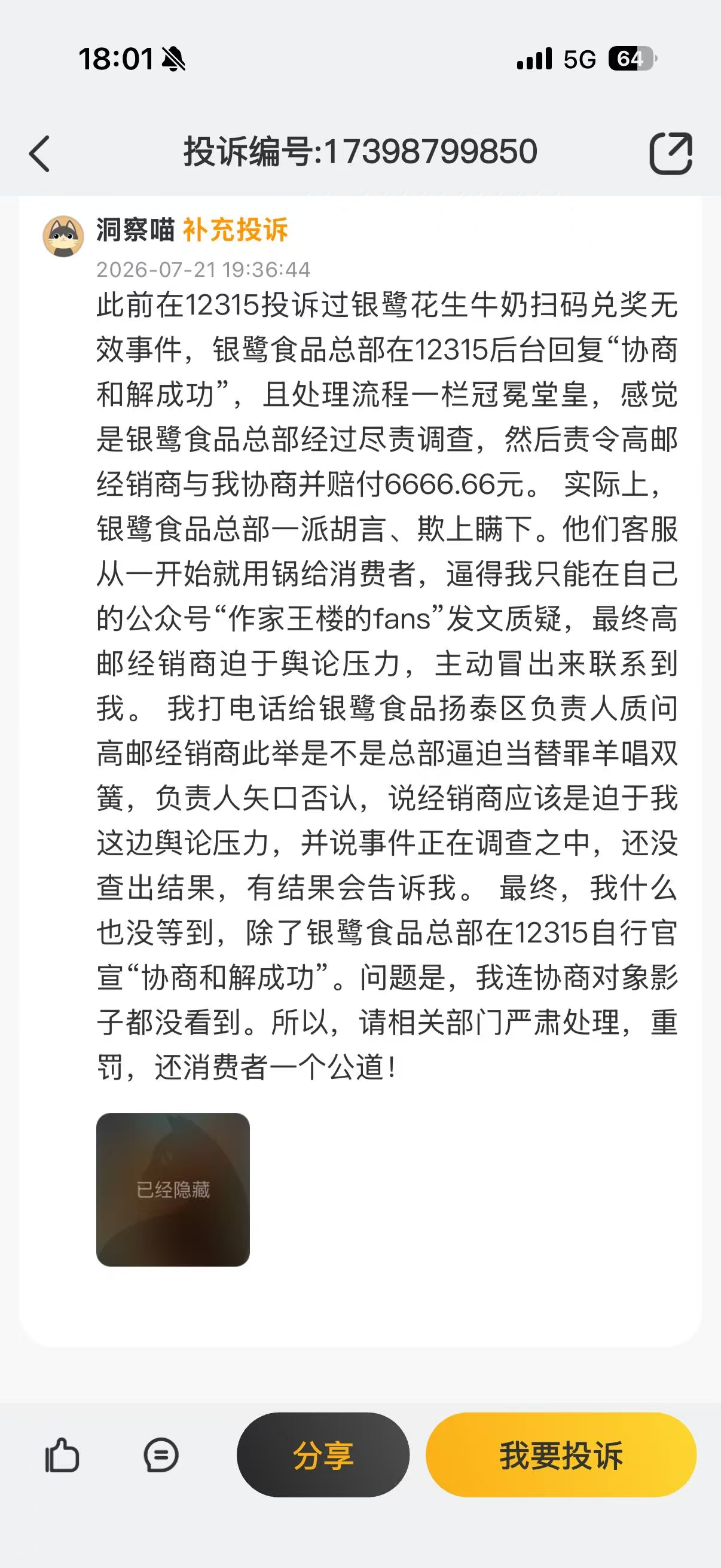The width and height of the screenshot is (721, 1568).
Task: Open the hidden 已经隐藏 image thumbnail
Action: click(x=173, y=1189)
